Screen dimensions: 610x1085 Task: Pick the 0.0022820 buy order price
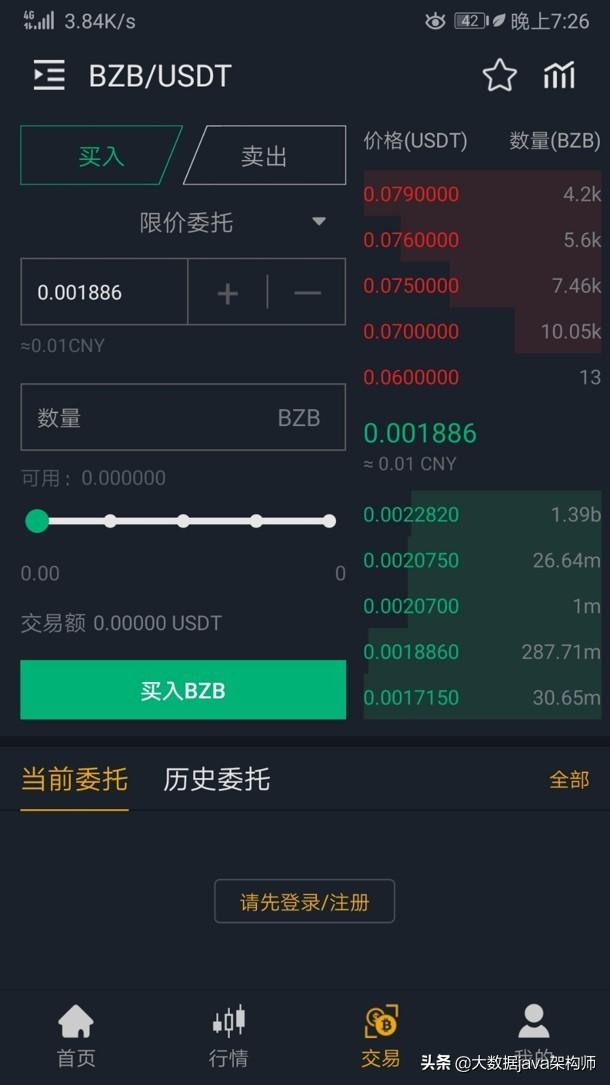click(x=412, y=515)
